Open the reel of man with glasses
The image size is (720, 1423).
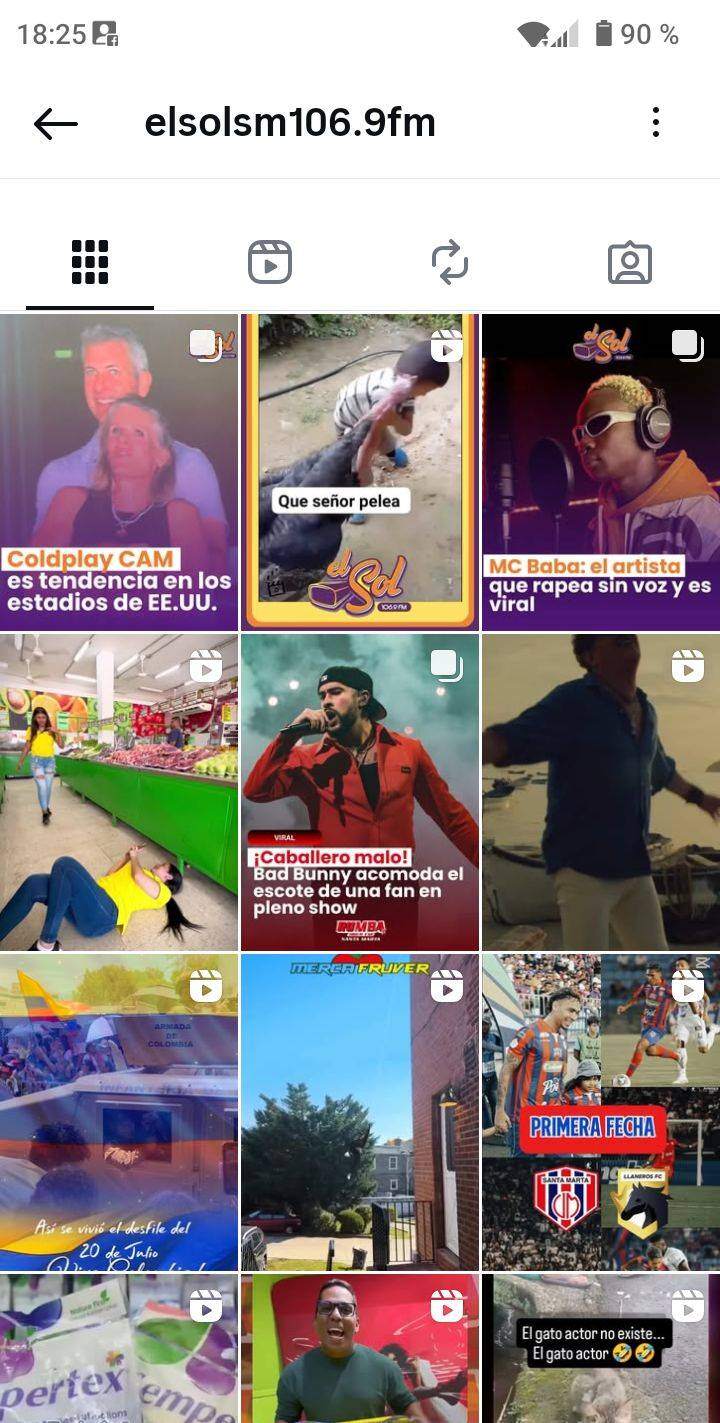pyautogui.click(x=360, y=1350)
